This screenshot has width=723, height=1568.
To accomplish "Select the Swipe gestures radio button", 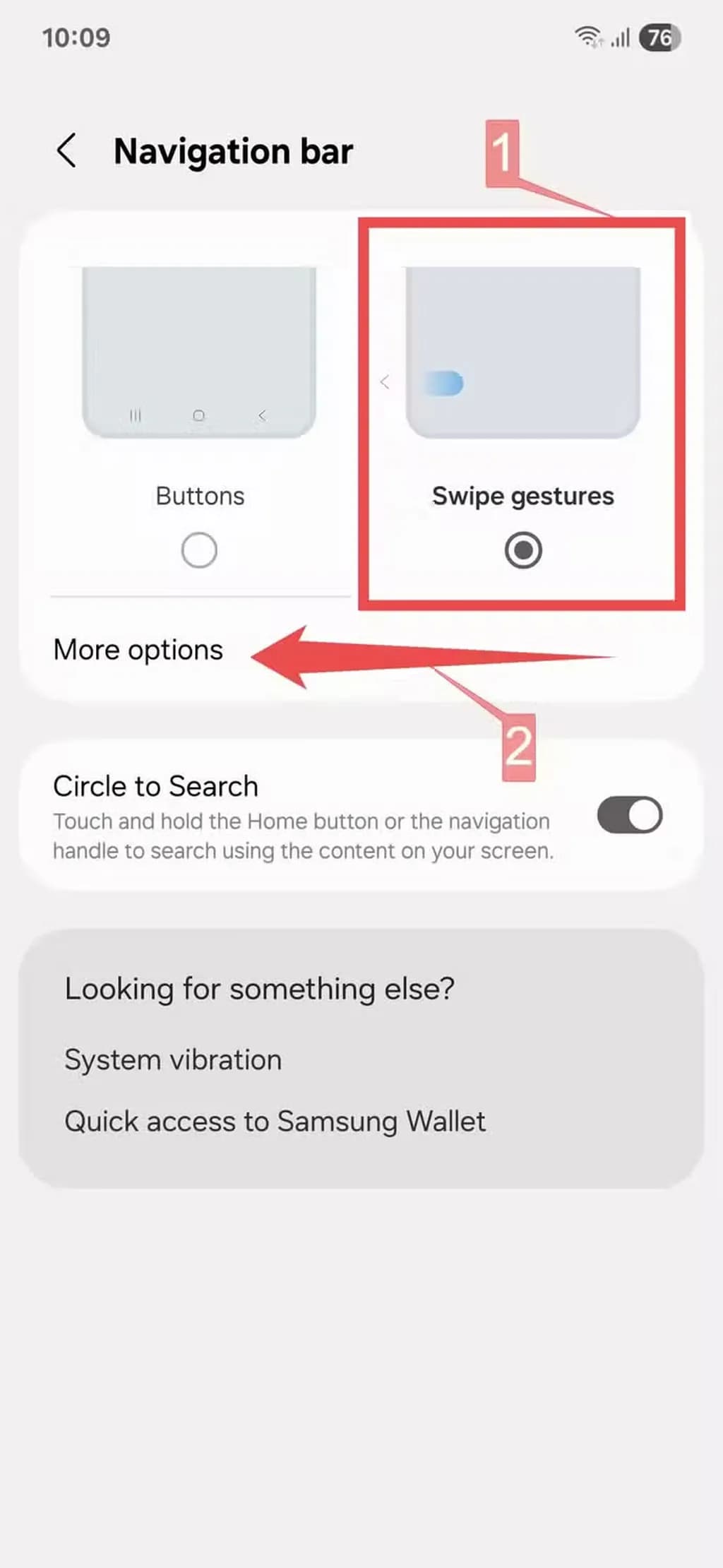I will tap(523, 550).
